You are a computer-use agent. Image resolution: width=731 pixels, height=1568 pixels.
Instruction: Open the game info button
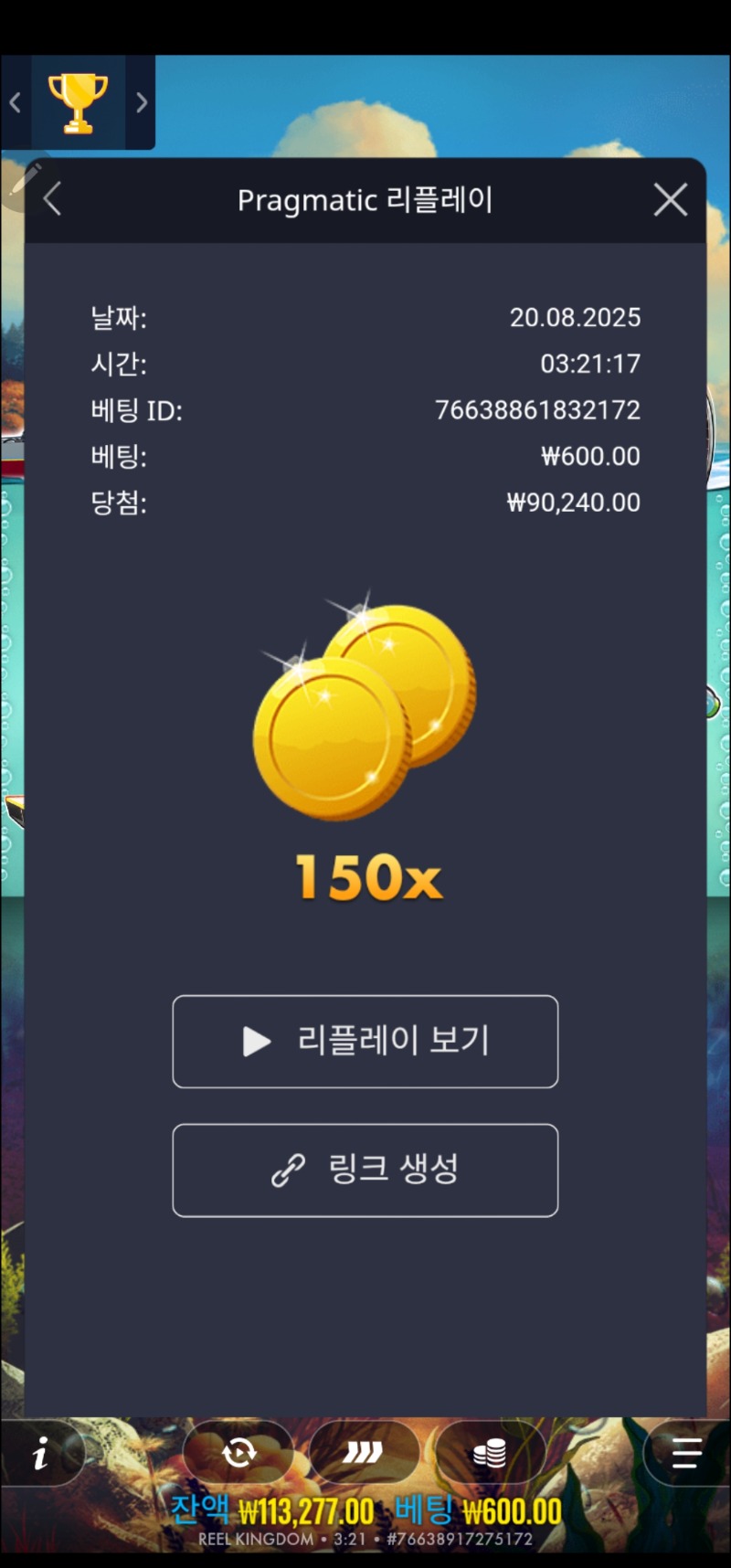(x=40, y=1453)
